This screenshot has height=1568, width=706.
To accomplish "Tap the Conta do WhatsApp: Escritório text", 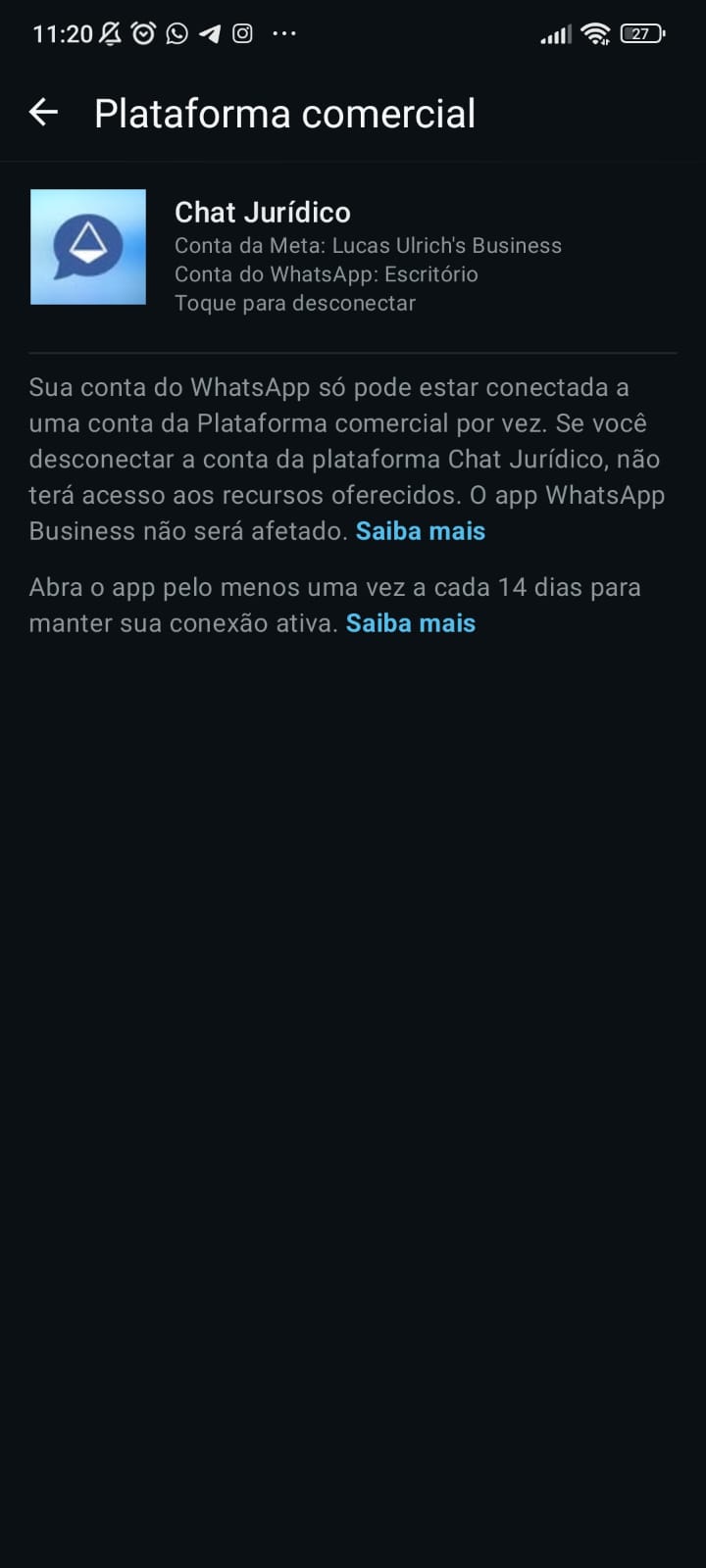I will pos(327,274).
